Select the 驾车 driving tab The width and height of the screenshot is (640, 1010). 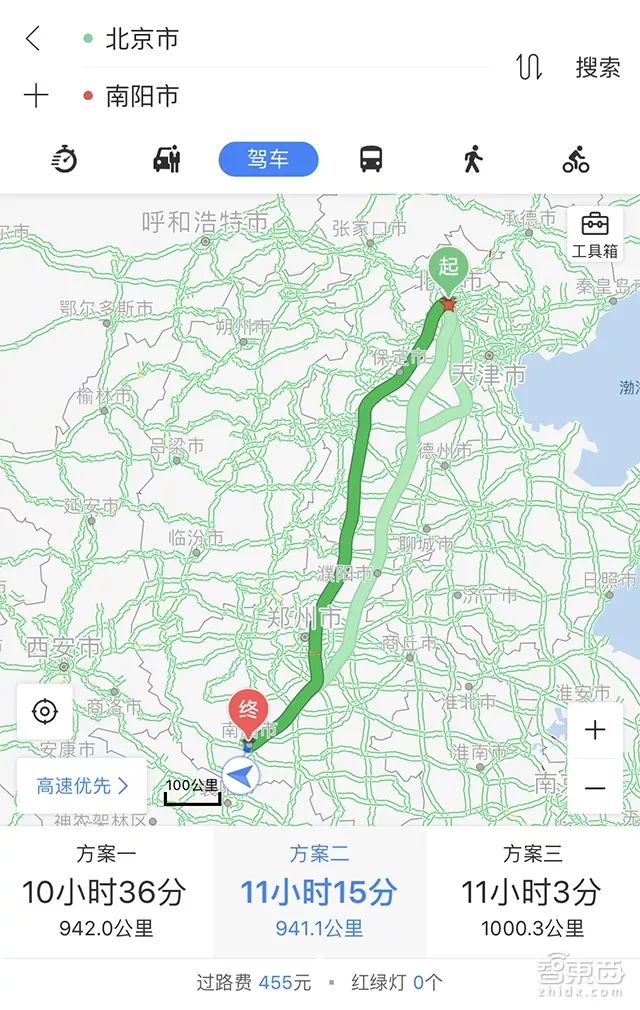(x=268, y=159)
